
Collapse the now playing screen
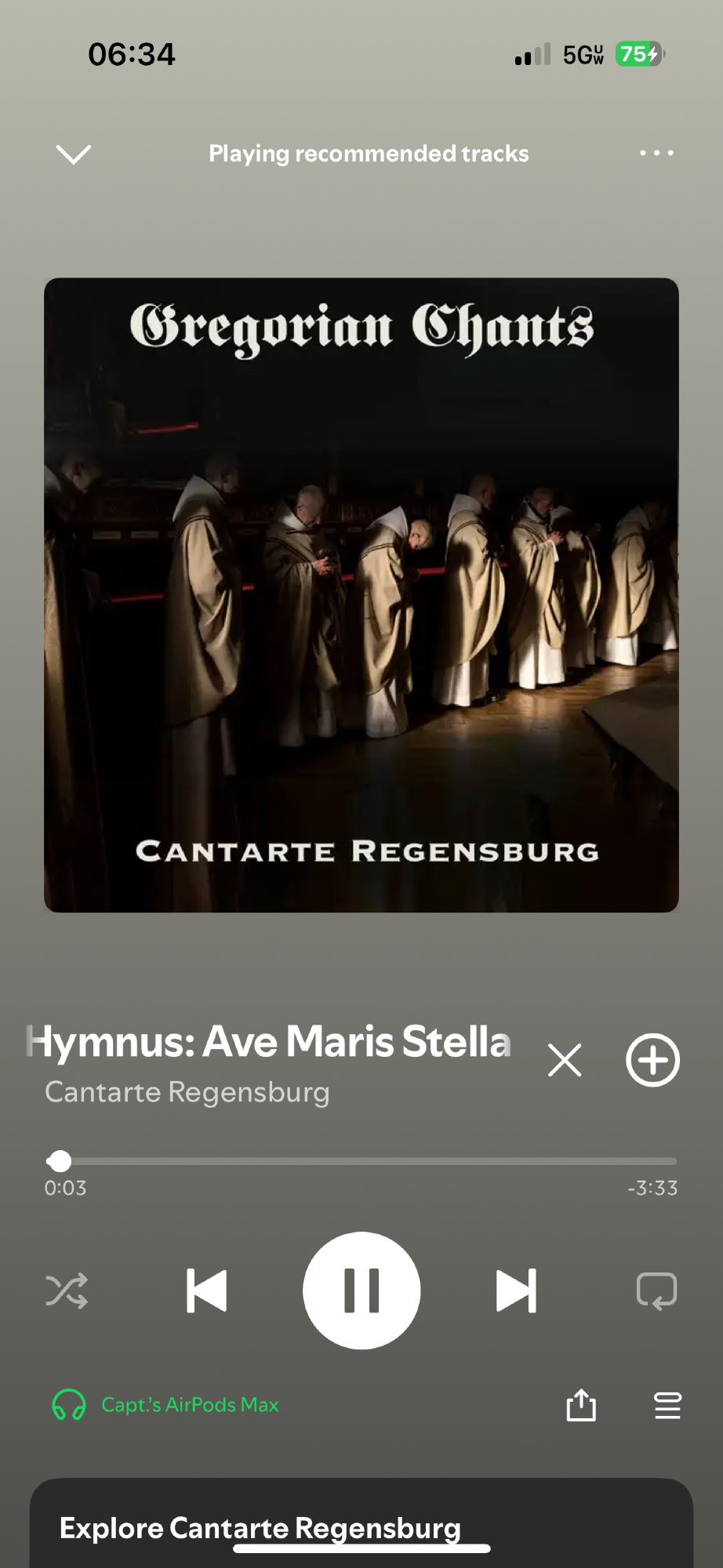74,154
